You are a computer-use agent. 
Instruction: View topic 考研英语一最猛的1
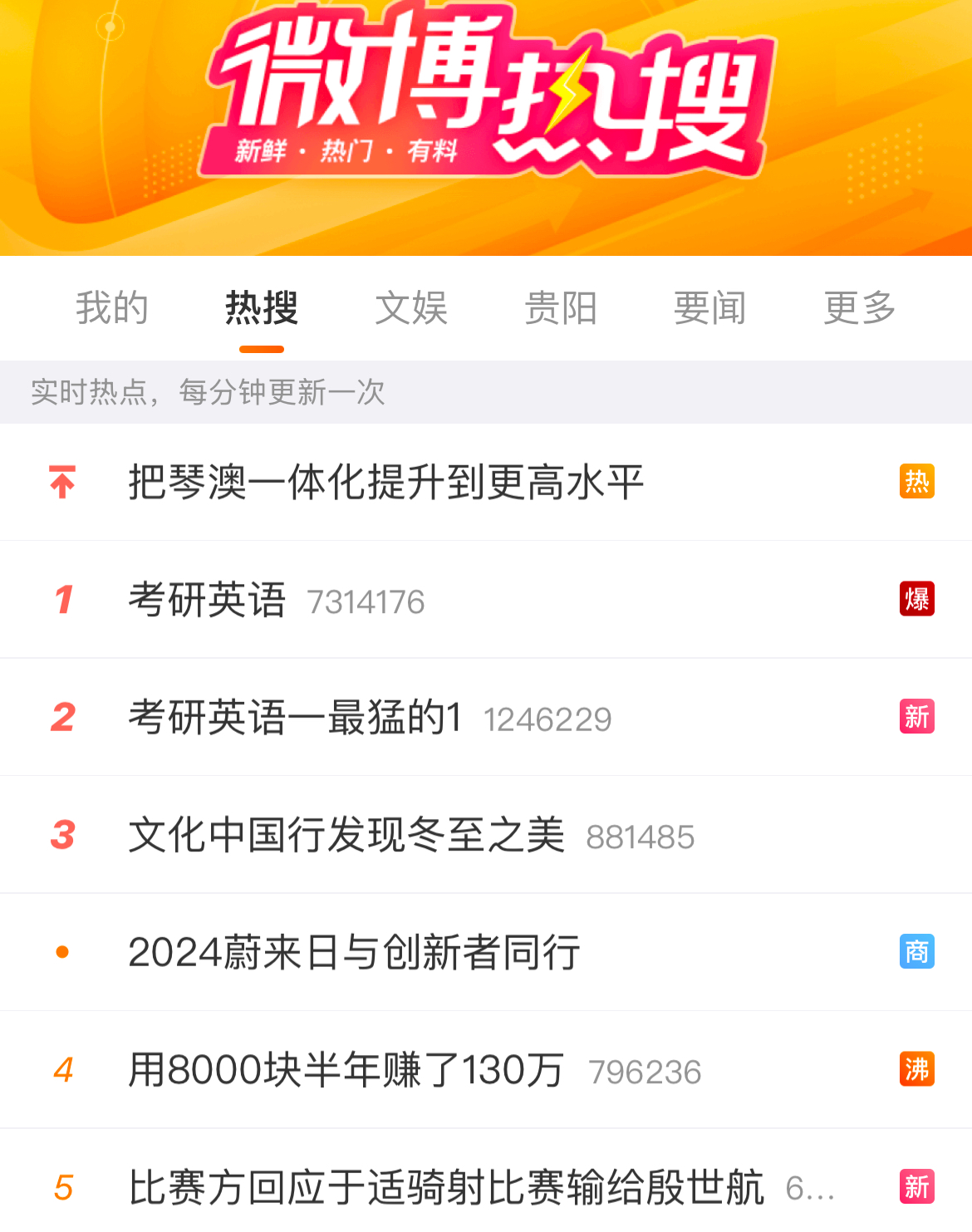[x=295, y=718]
